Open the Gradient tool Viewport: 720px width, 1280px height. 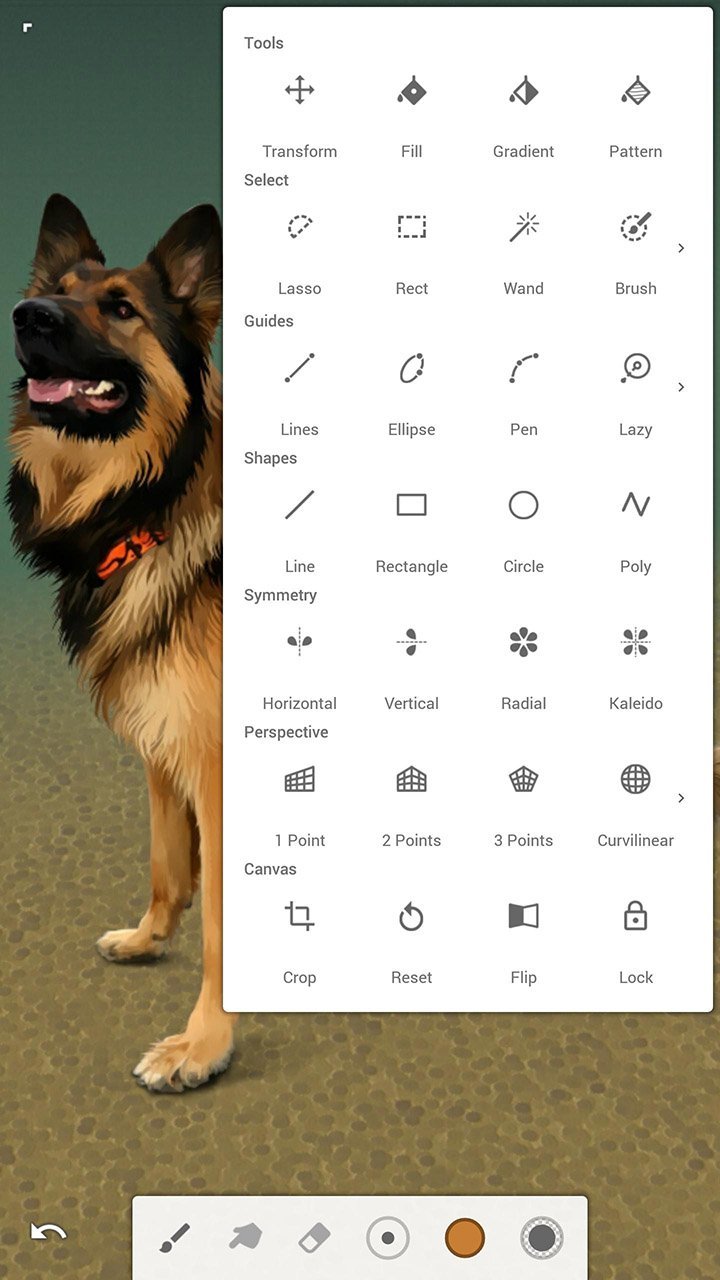(523, 90)
